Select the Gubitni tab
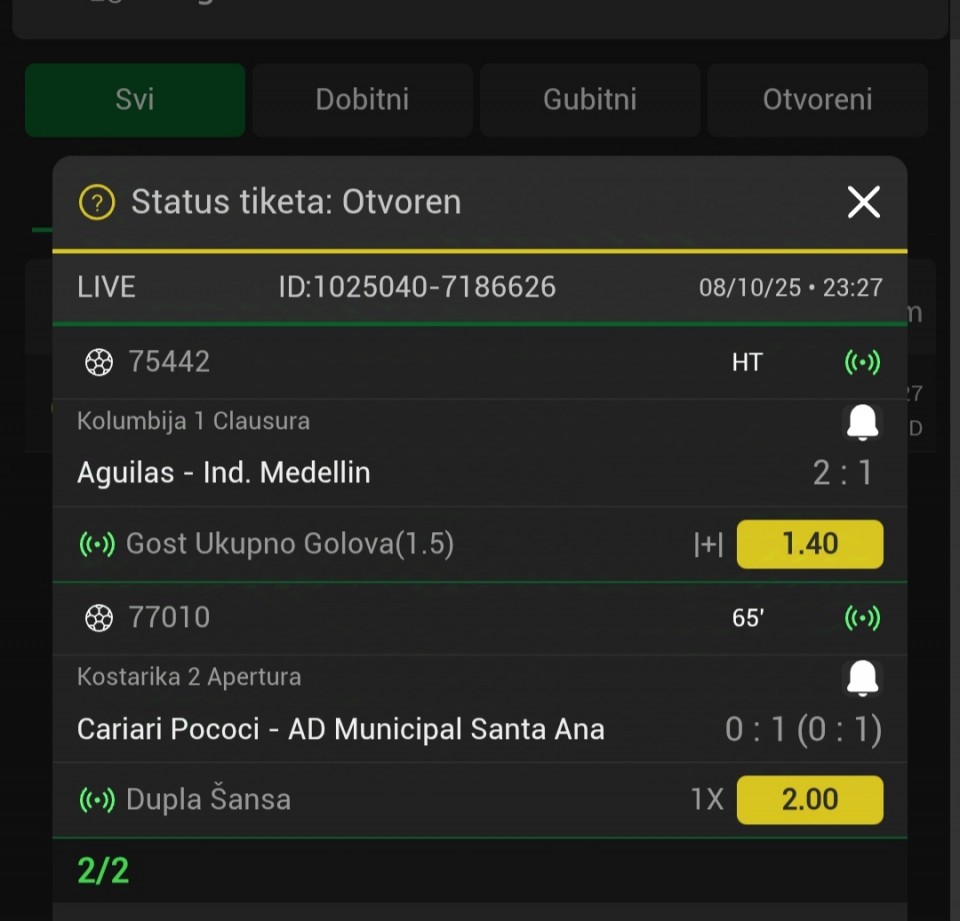Screen dimensions: 960x921 590,100
